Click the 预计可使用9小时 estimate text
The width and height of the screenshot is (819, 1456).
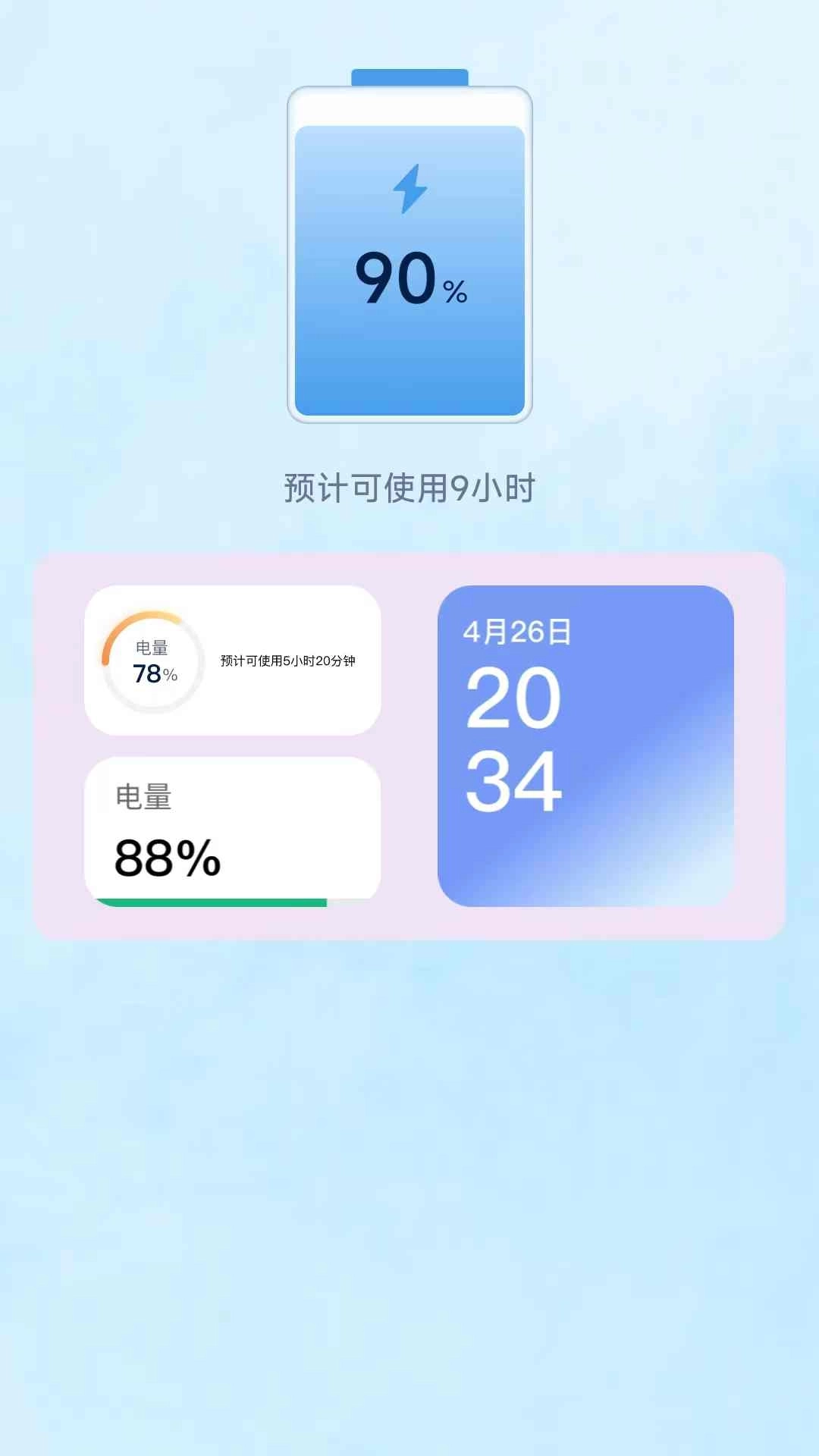coord(409,488)
